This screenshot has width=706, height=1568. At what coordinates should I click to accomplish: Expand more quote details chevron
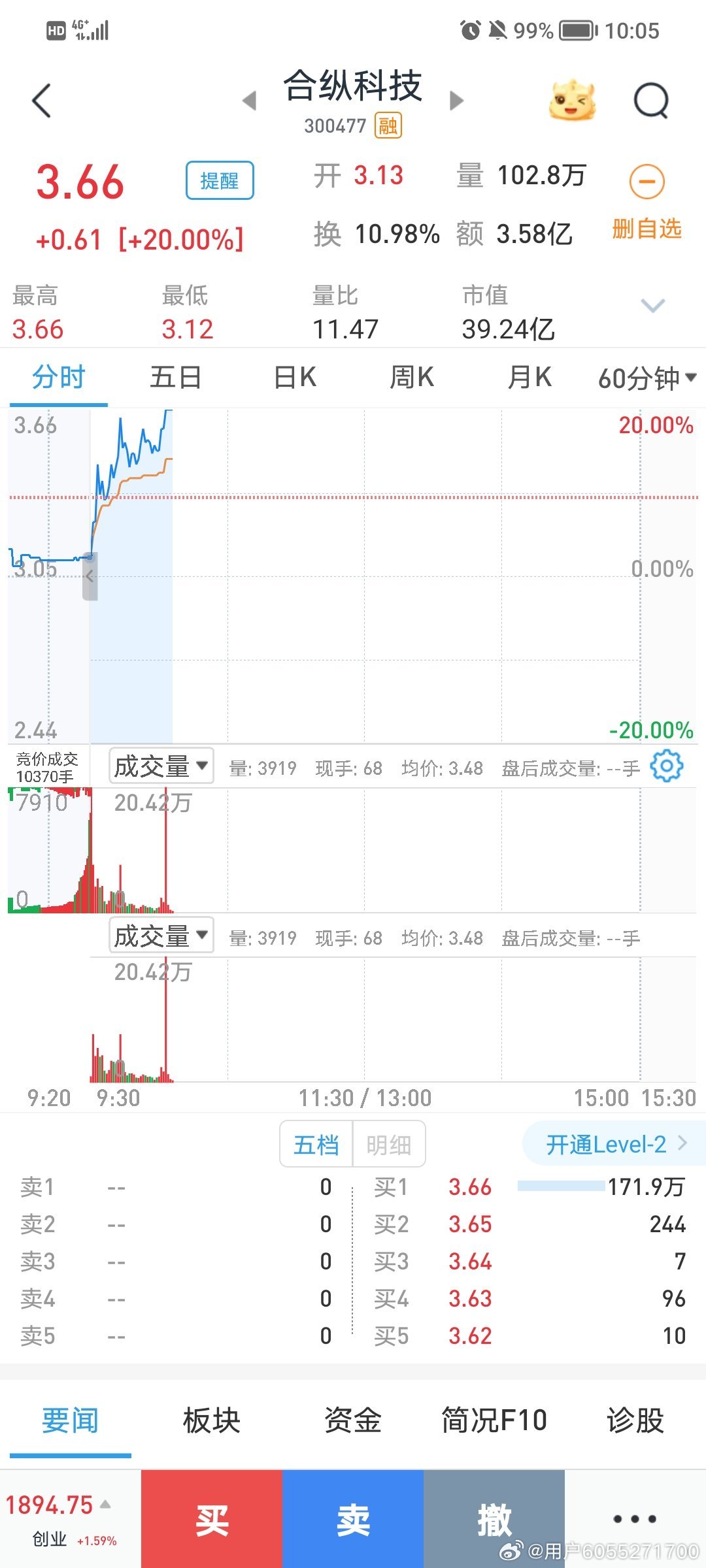click(x=653, y=305)
